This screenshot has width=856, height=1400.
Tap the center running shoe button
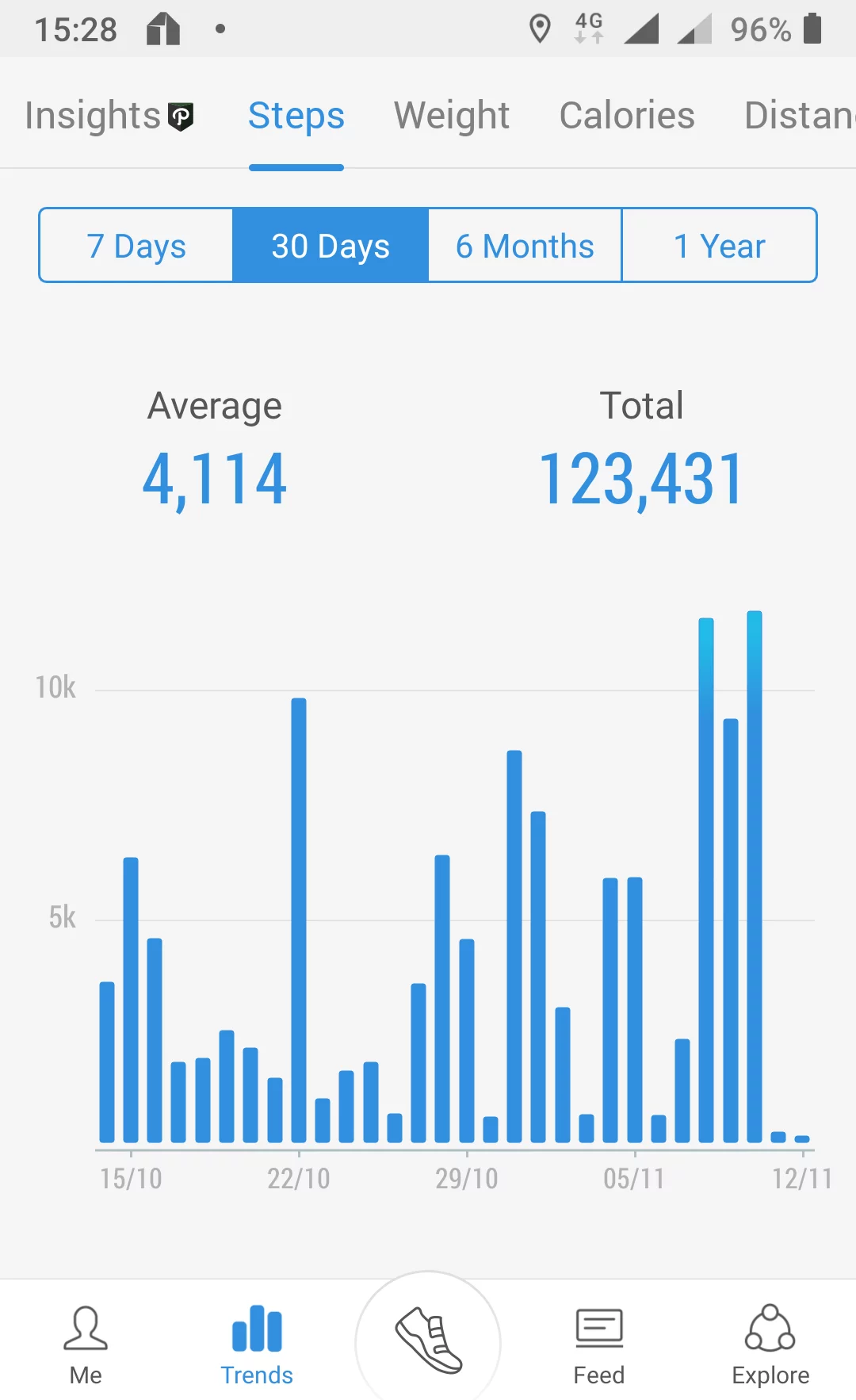[428, 1341]
